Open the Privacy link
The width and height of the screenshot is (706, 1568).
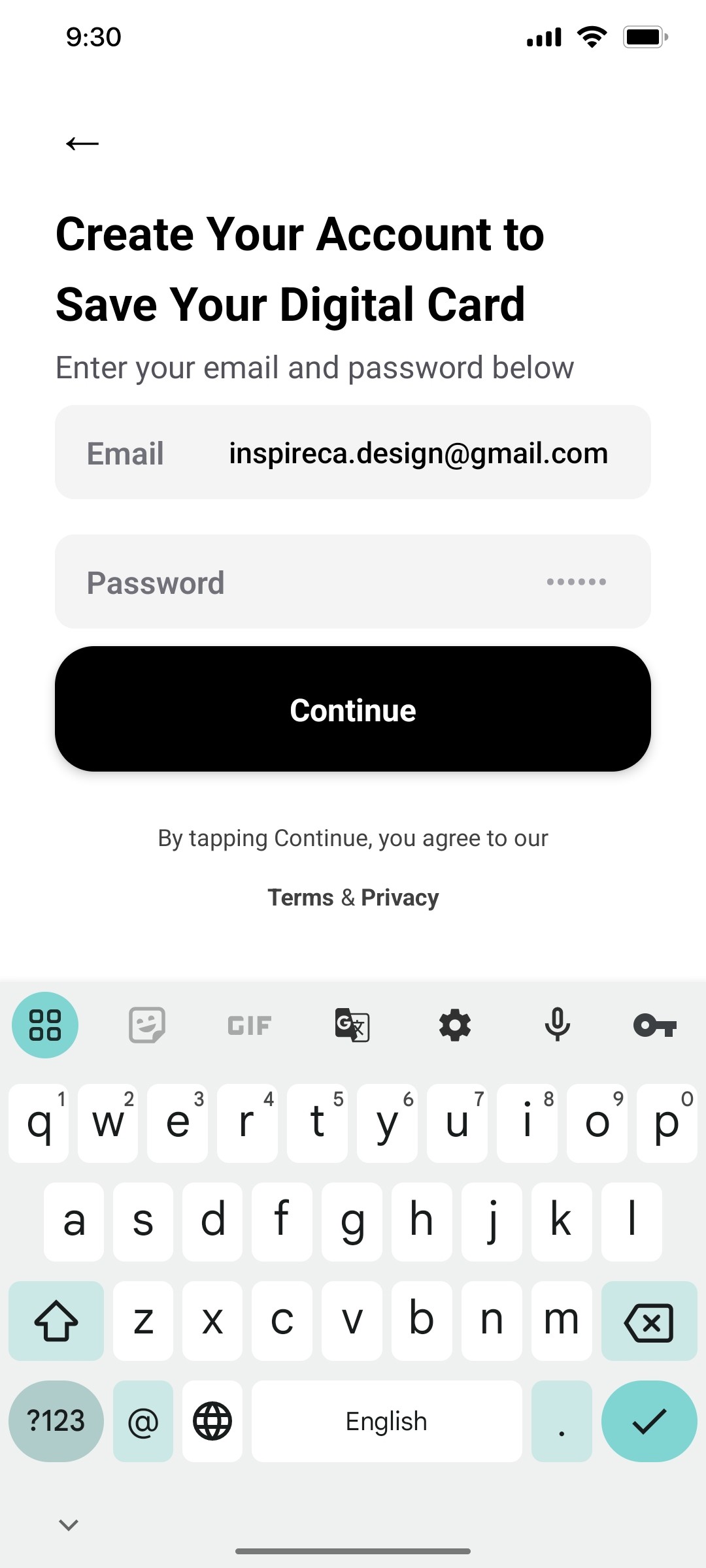[x=400, y=898]
